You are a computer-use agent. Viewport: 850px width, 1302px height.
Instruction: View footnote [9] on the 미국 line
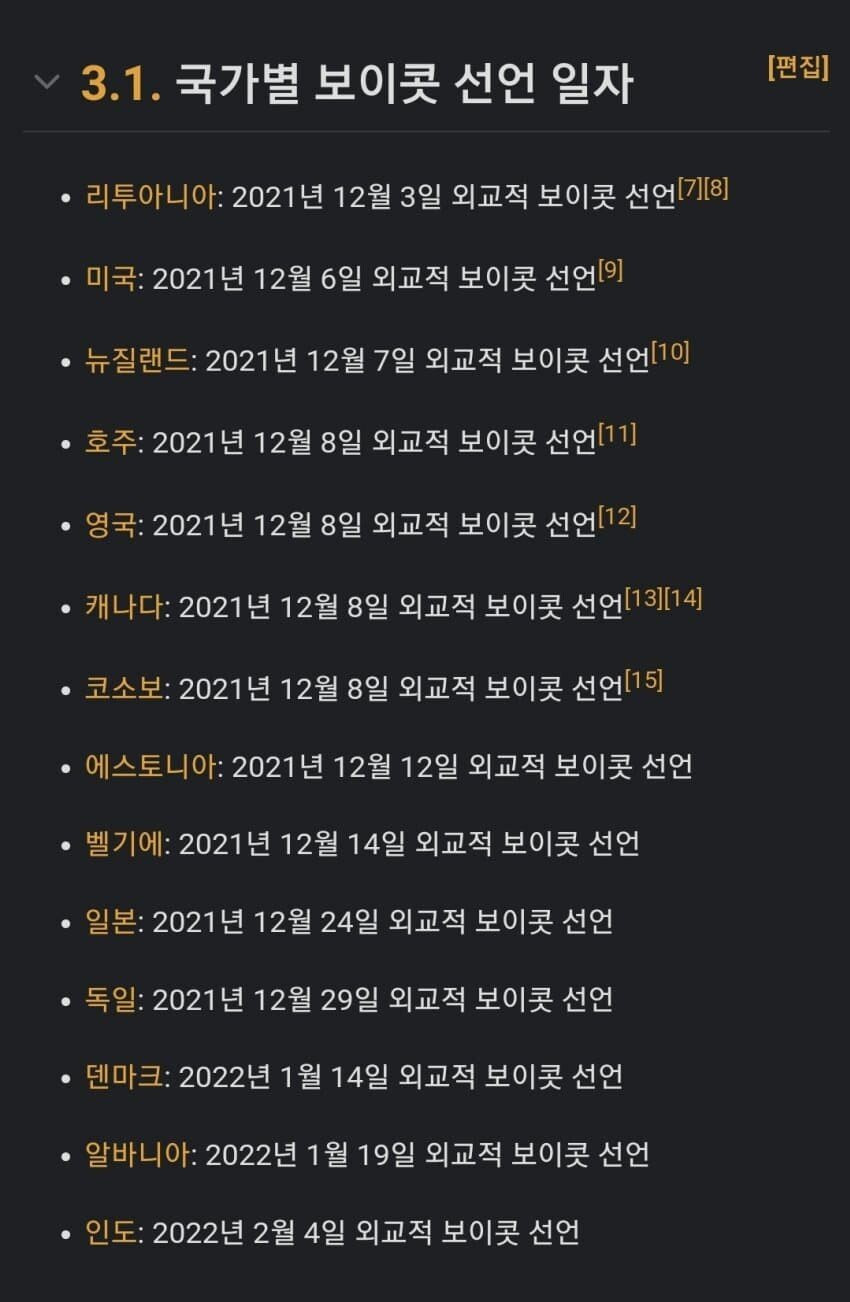click(610, 270)
